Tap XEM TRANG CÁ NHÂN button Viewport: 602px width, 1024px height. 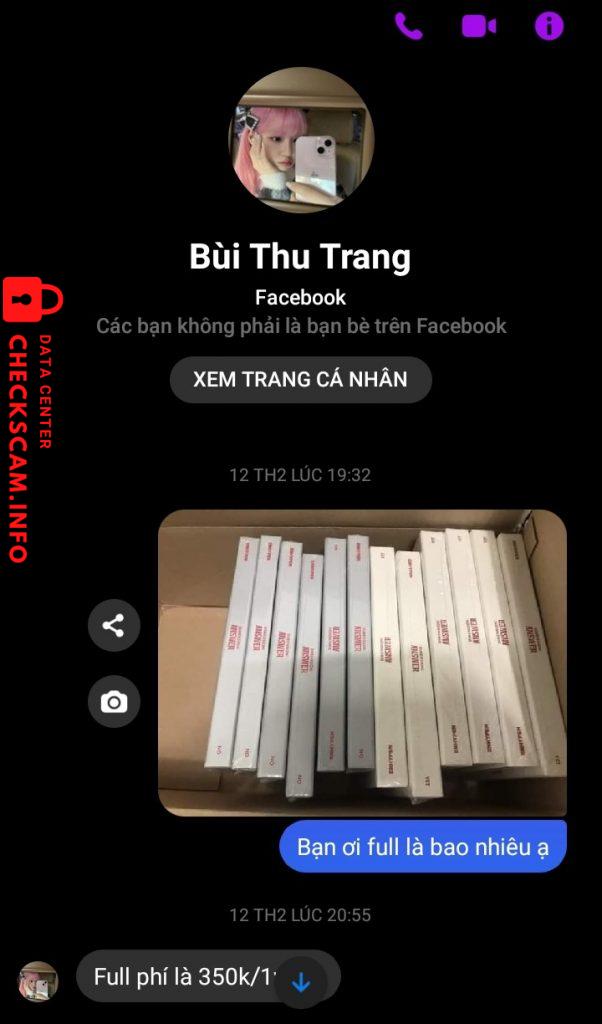300,380
